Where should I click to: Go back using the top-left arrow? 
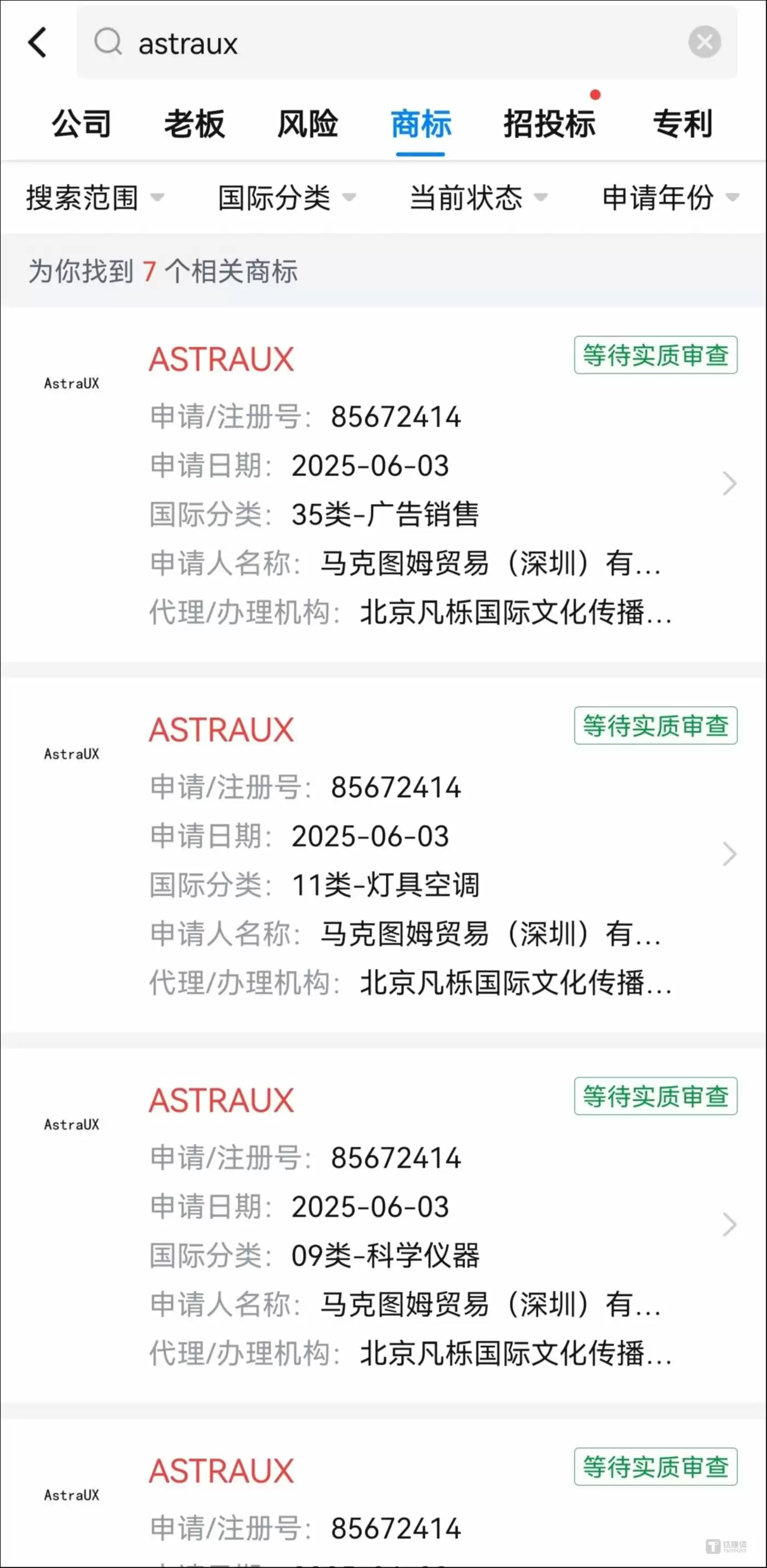coord(38,43)
